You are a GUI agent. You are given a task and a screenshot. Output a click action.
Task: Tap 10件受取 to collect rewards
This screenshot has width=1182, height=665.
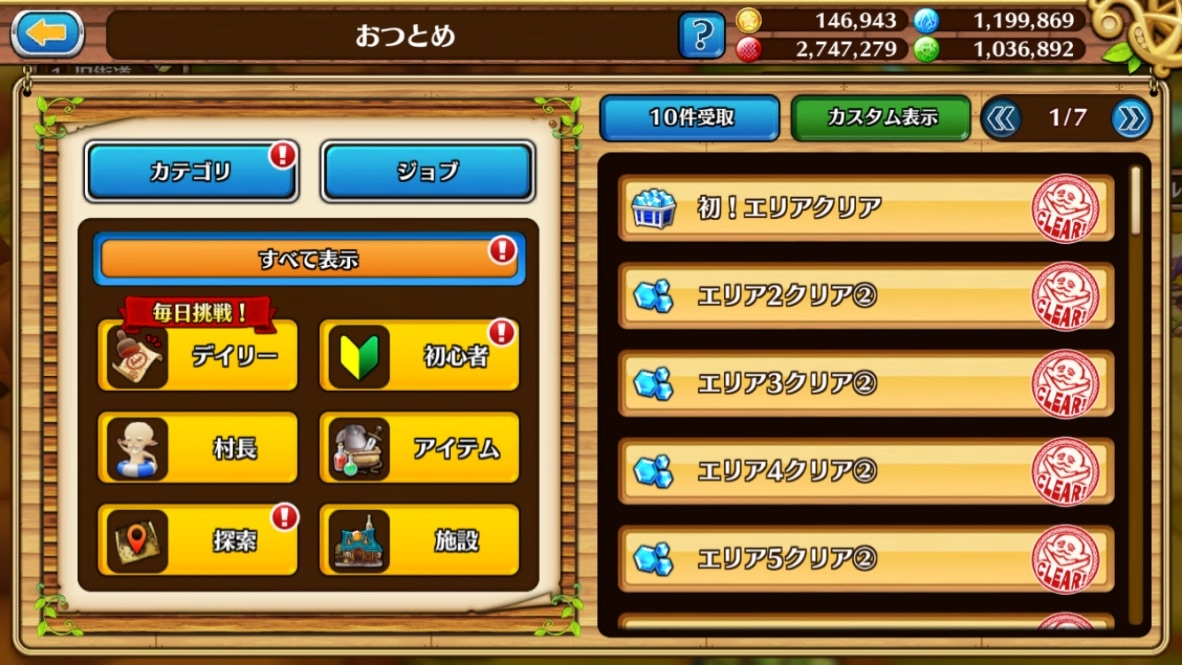point(690,118)
